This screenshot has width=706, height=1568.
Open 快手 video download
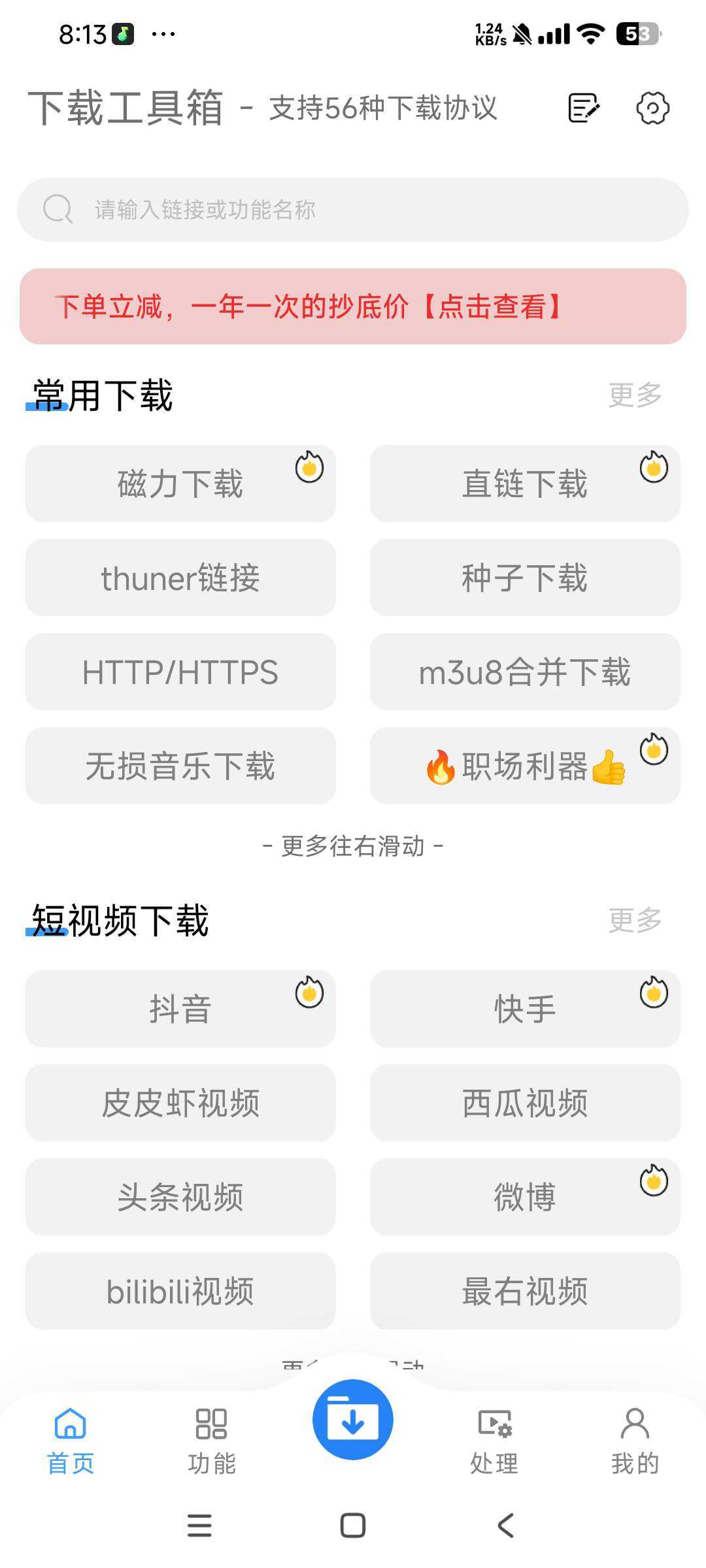click(x=525, y=1009)
